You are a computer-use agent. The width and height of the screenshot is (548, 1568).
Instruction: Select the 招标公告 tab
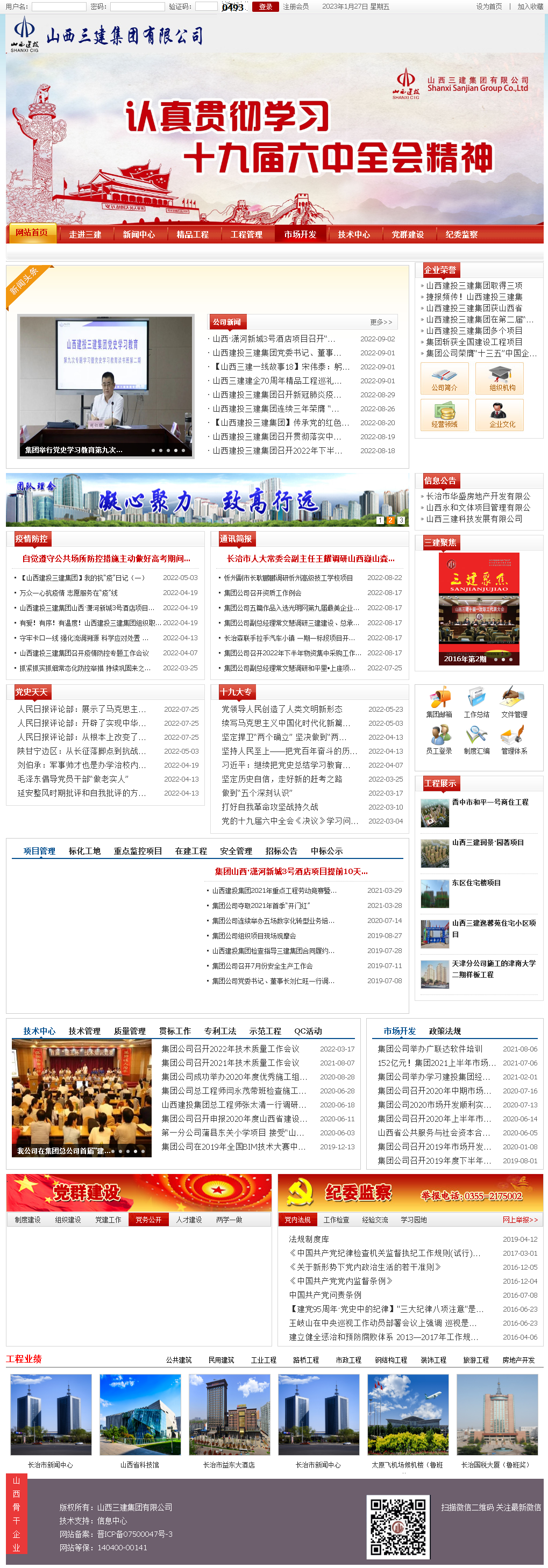click(281, 851)
